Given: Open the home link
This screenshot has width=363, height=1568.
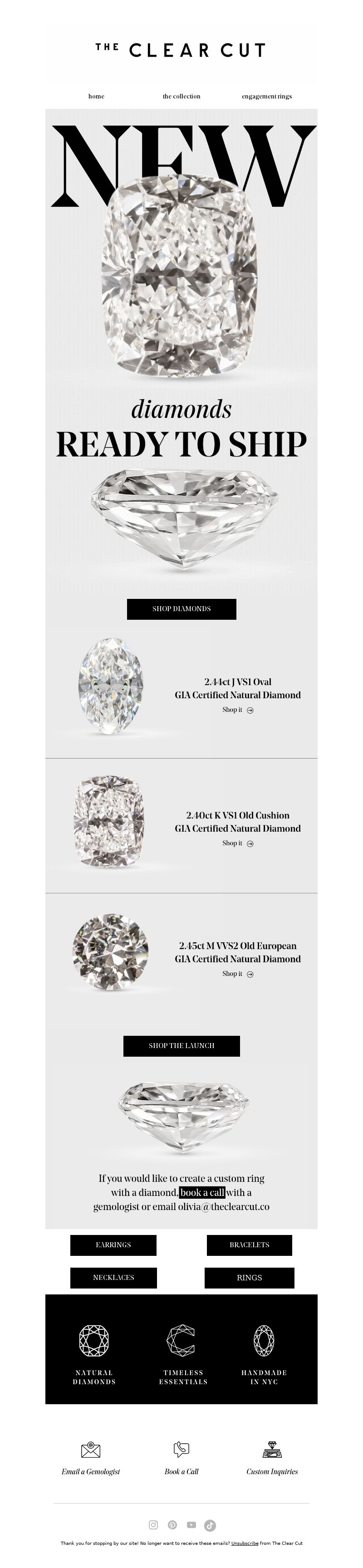Looking at the screenshot, I should pos(96,96).
